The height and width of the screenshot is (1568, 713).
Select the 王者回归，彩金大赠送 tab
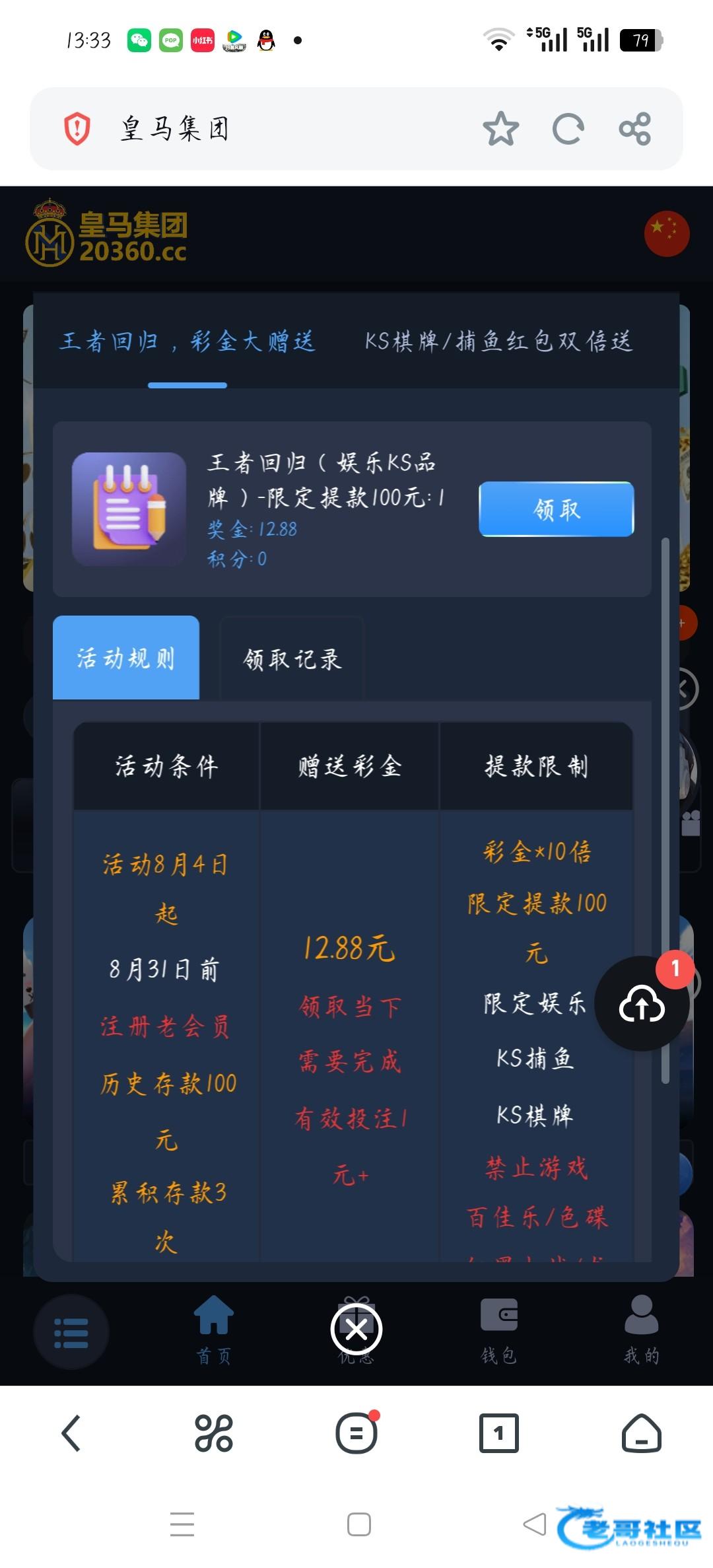[187, 341]
